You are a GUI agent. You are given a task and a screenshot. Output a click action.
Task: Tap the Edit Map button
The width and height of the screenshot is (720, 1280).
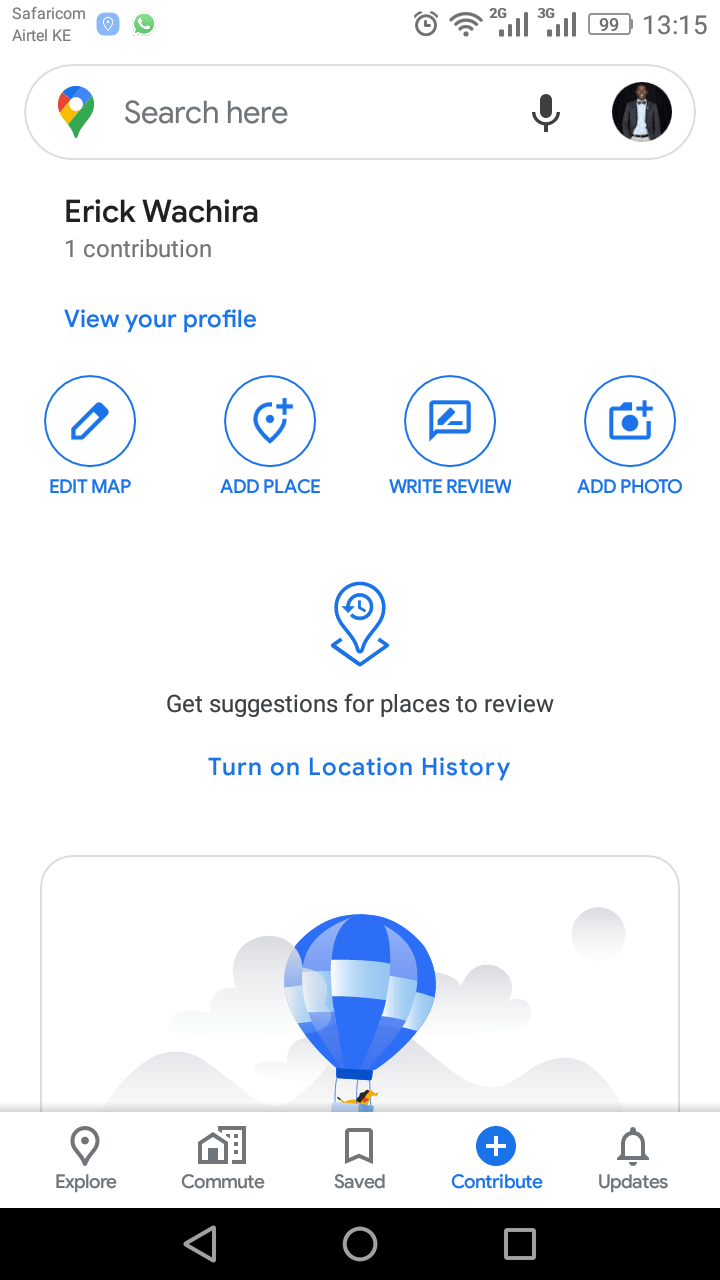pyautogui.click(x=90, y=422)
